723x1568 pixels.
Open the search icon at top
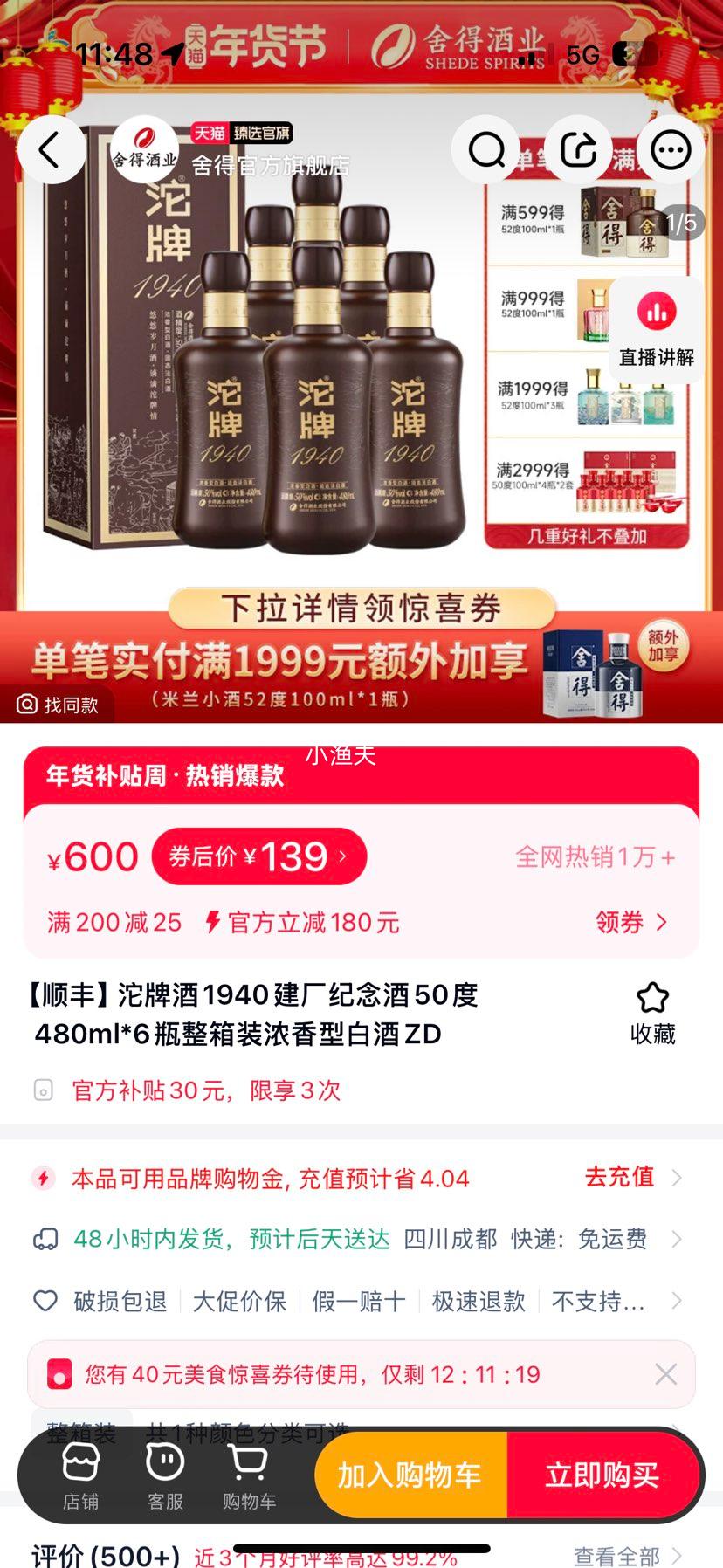click(486, 149)
